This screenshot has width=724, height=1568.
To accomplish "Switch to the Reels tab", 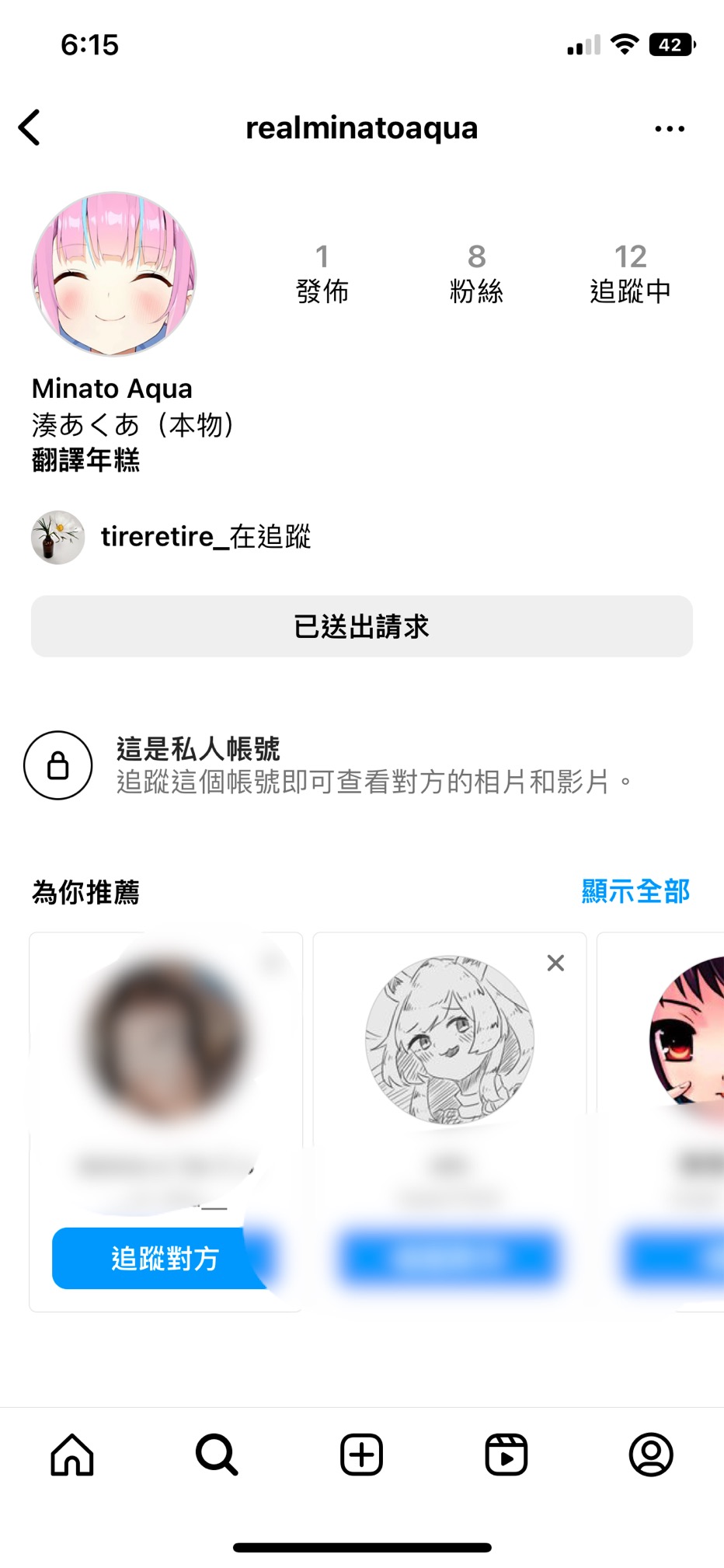I will 506,1455.
